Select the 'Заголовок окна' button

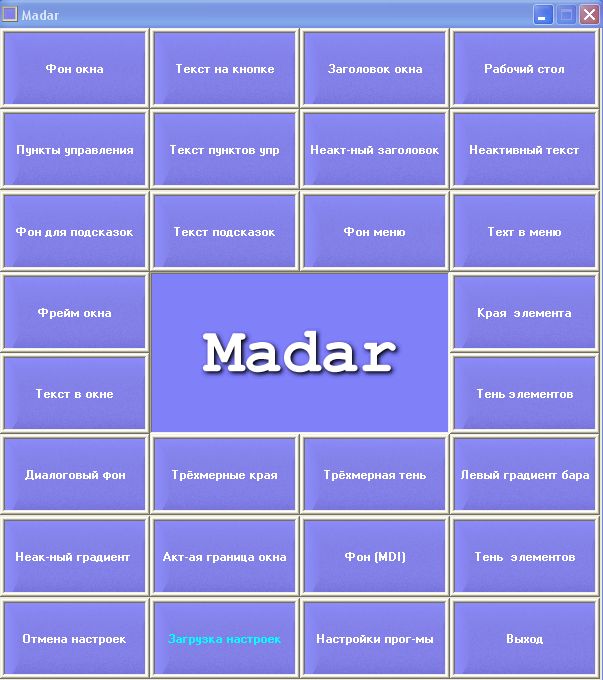tap(375, 69)
